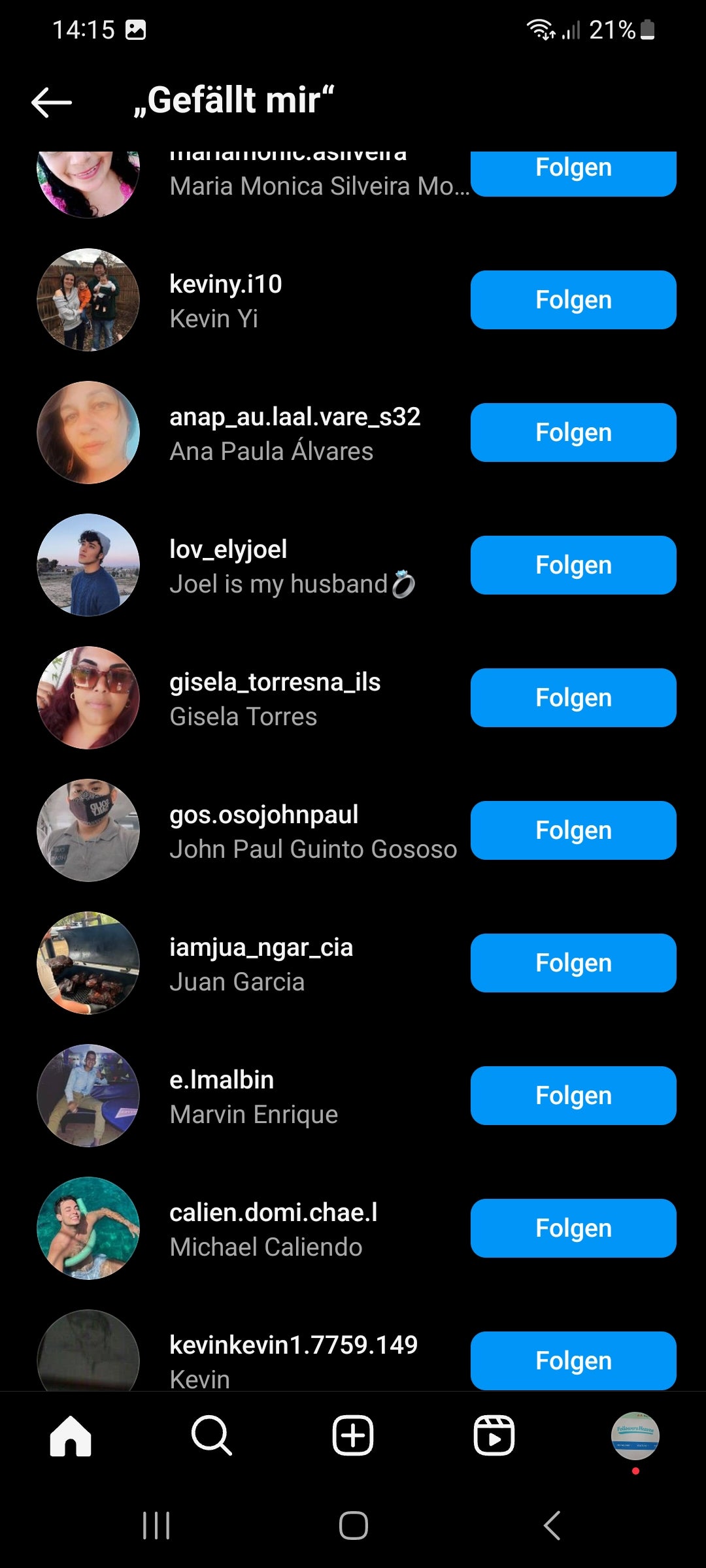Follow anap_au.laal.vare_s32
Image resolution: width=706 pixels, height=1568 pixels.
573,433
